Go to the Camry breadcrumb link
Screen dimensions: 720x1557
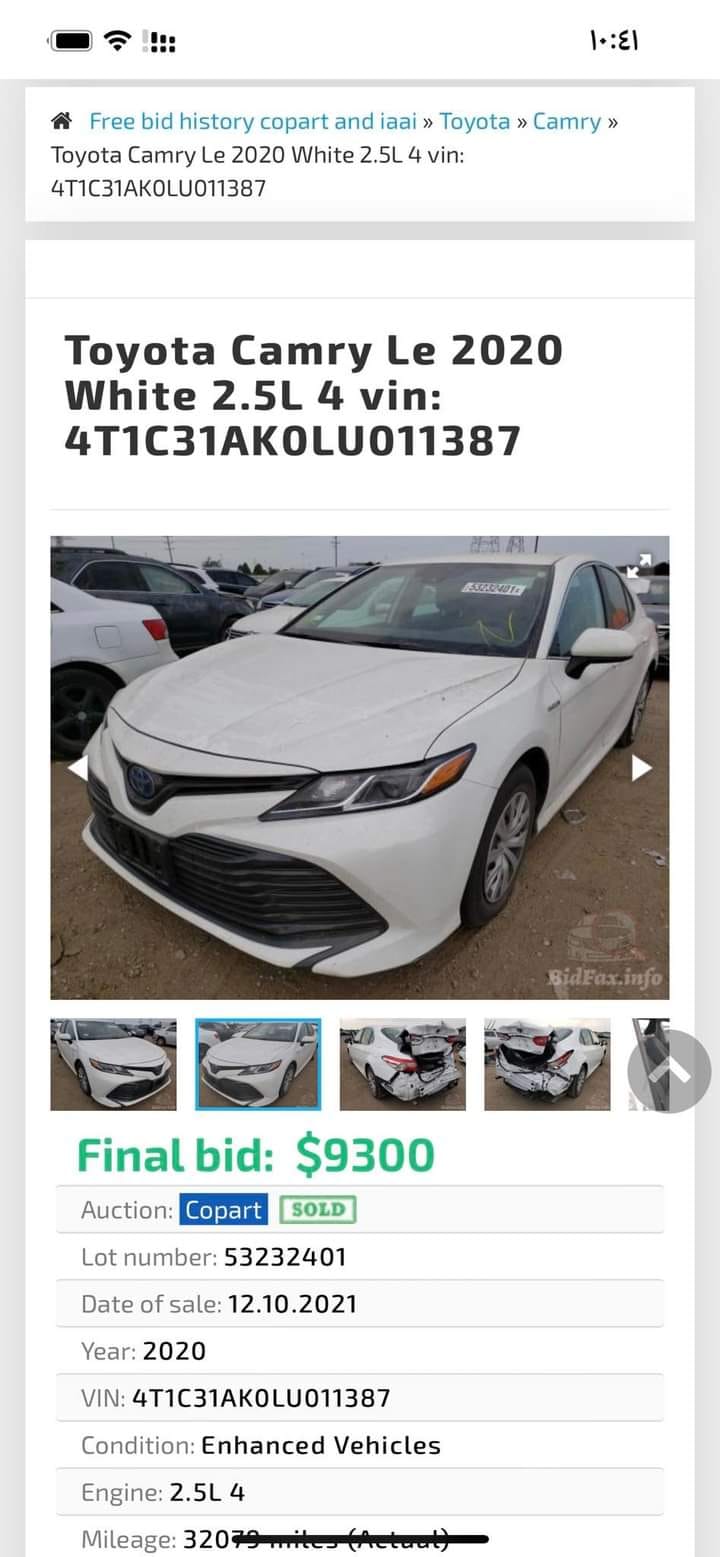(566, 122)
